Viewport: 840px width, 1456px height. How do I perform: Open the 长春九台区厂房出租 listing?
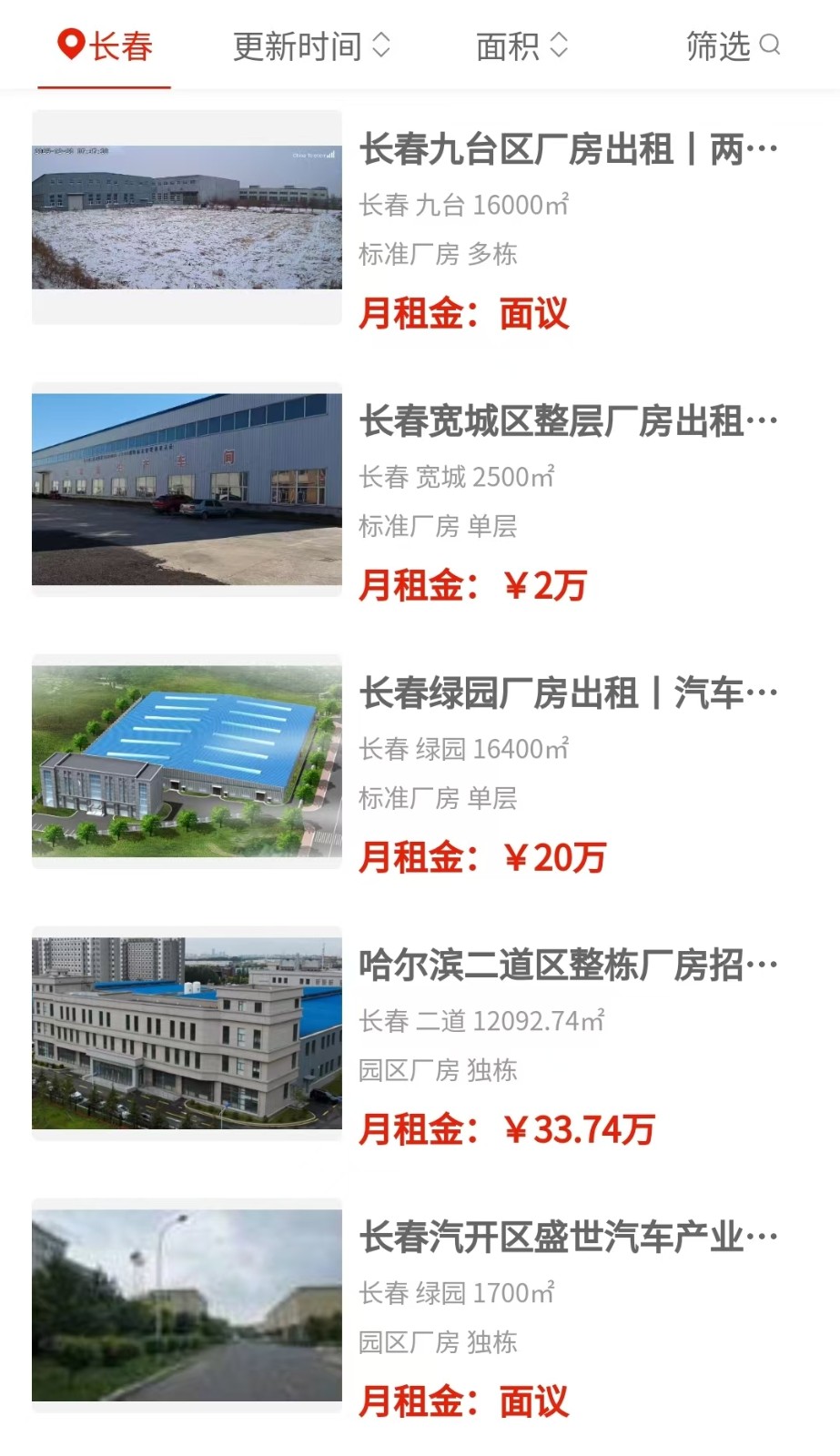(x=568, y=150)
